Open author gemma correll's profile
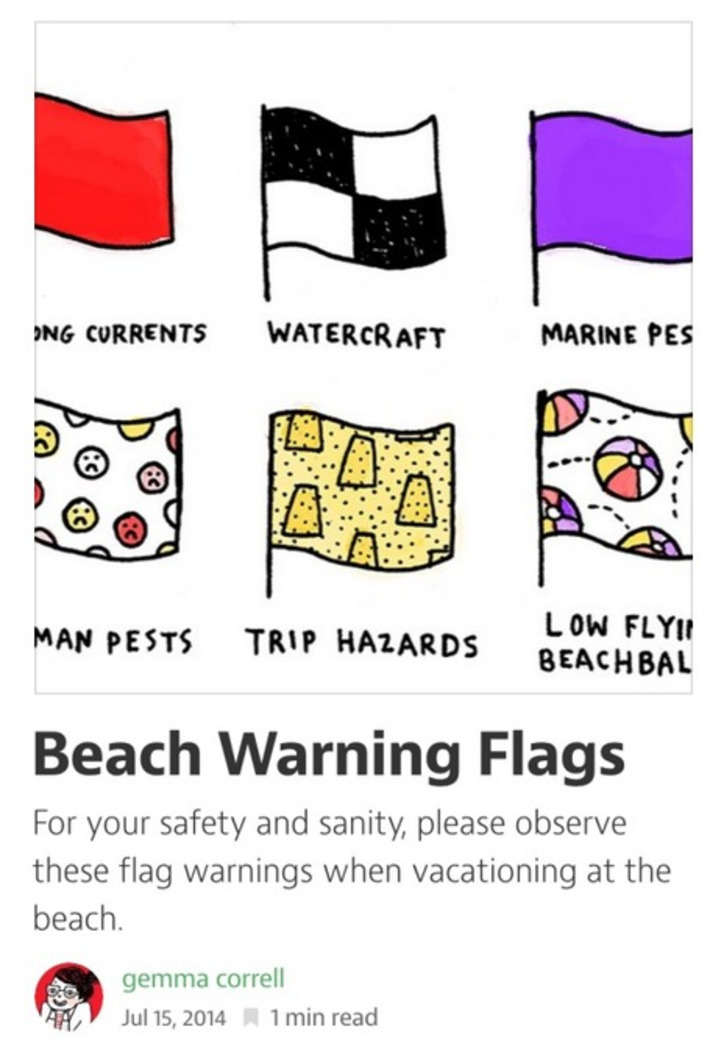This screenshot has height=1060, width=710. [203, 978]
